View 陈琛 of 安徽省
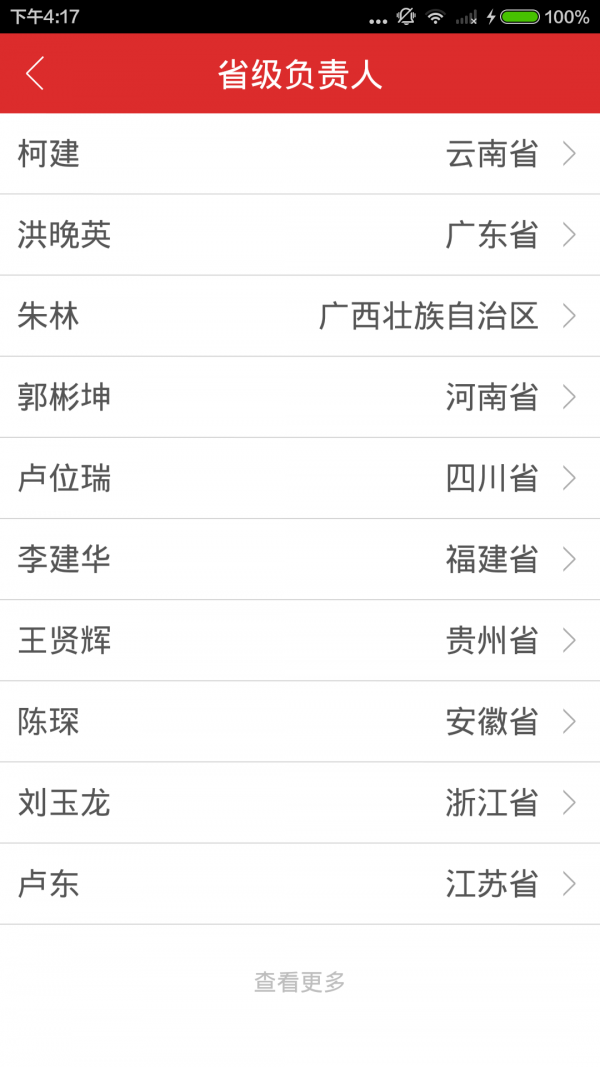This screenshot has height=1067, width=600. [x=300, y=721]
